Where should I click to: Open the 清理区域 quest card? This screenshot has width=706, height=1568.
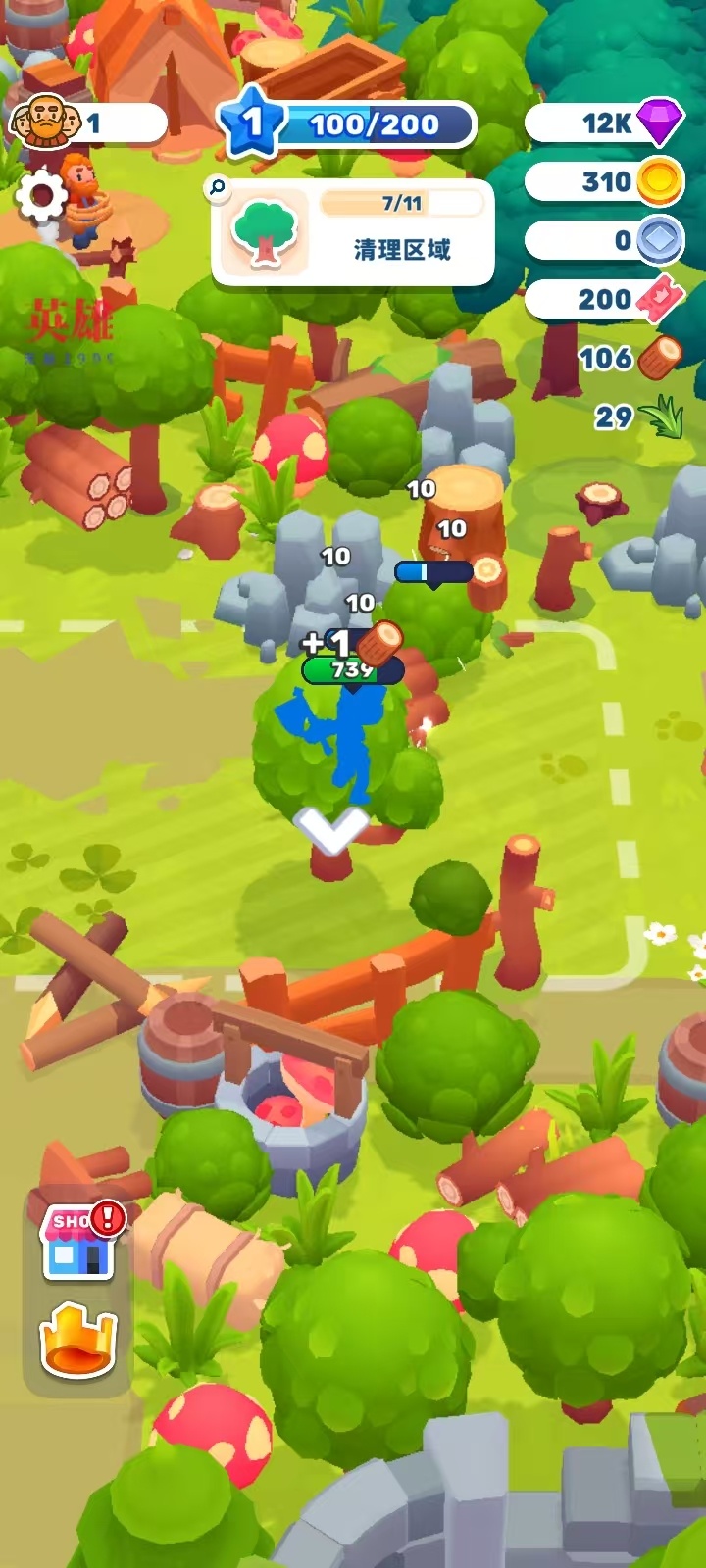point(353,233)
